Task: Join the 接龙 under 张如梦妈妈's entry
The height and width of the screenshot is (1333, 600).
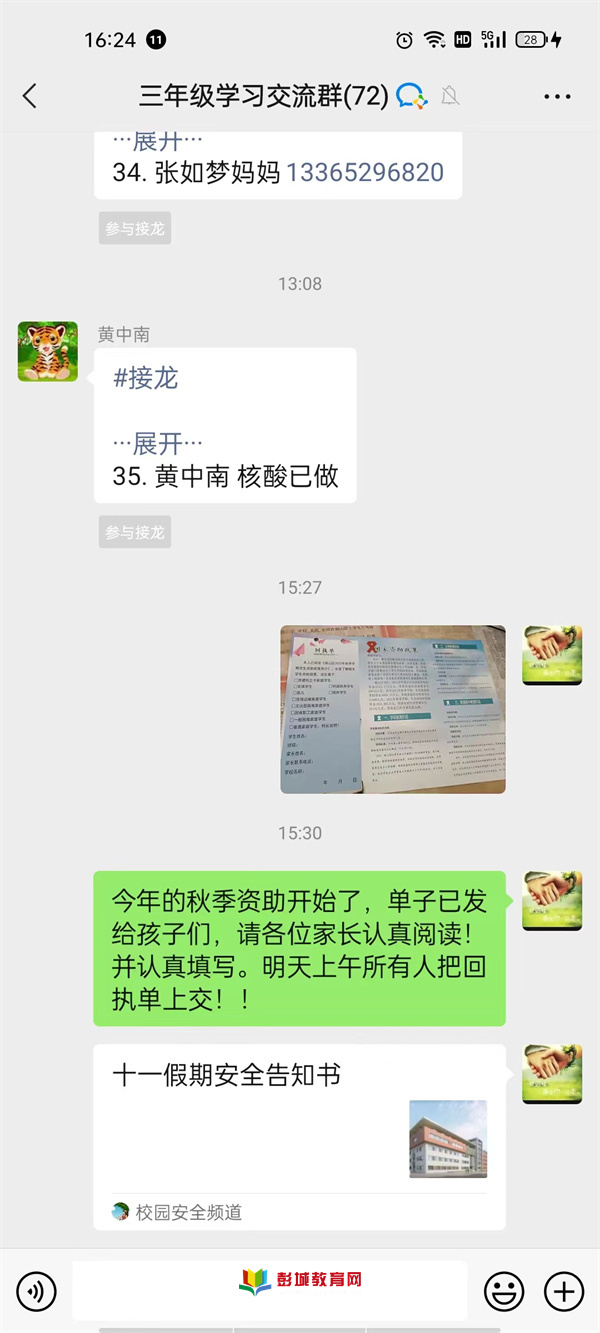Action: click(135, 229)
